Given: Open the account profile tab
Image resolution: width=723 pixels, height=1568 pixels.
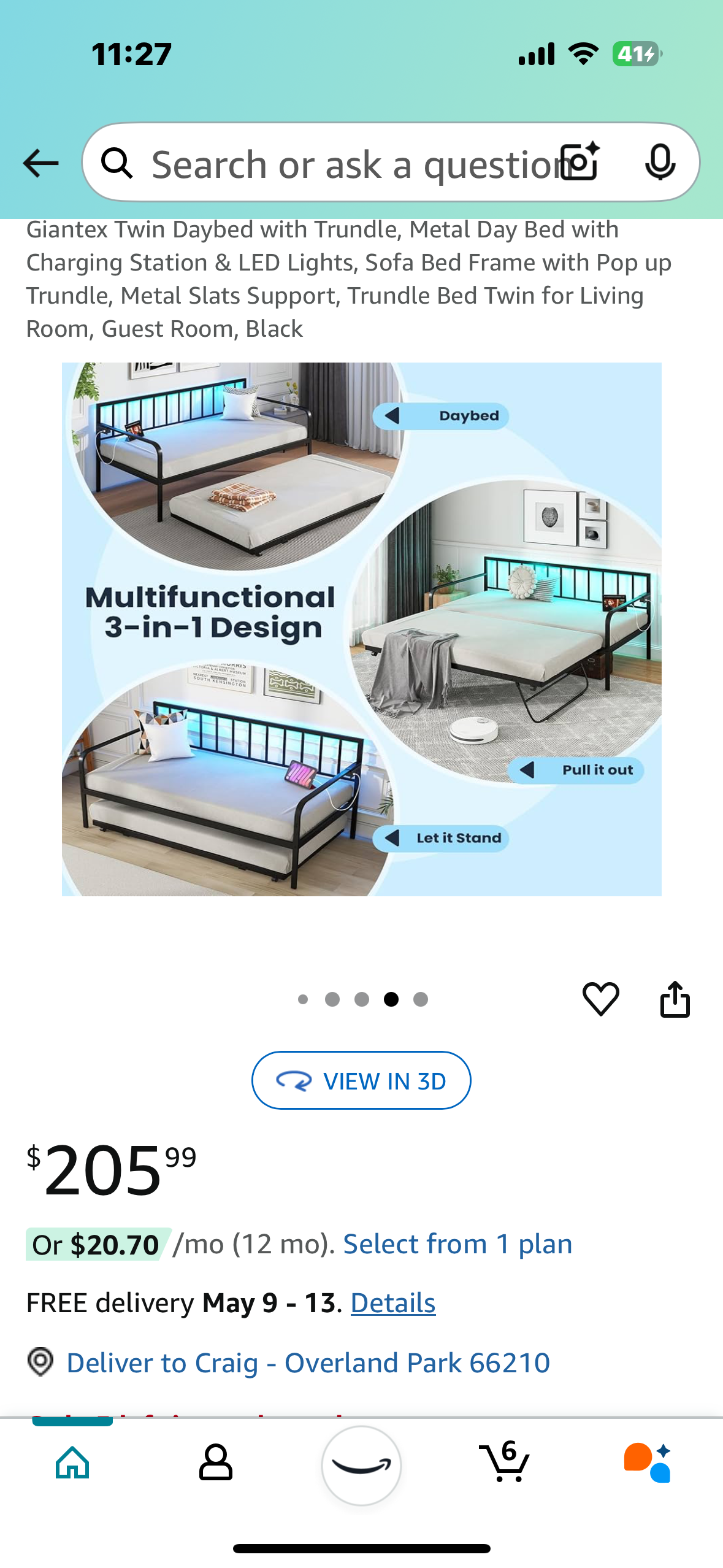Looking at the screenshot, I should [x=216, y=1462].
